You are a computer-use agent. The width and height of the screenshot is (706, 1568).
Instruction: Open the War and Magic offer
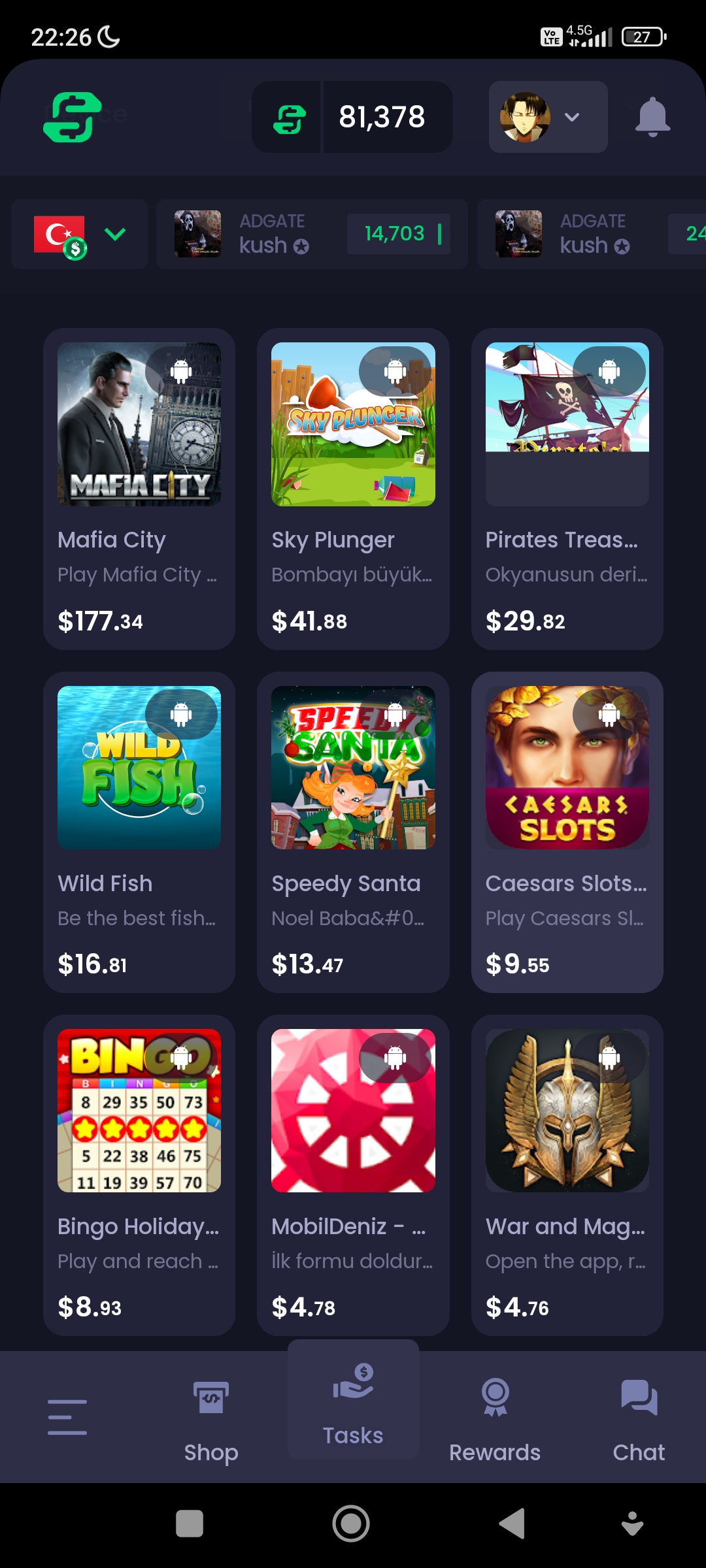[567, 1175]
